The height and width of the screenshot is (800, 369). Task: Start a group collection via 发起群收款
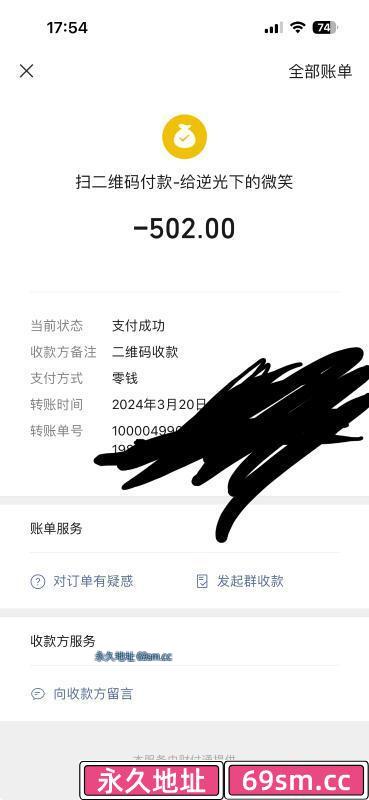coord(240,581)
